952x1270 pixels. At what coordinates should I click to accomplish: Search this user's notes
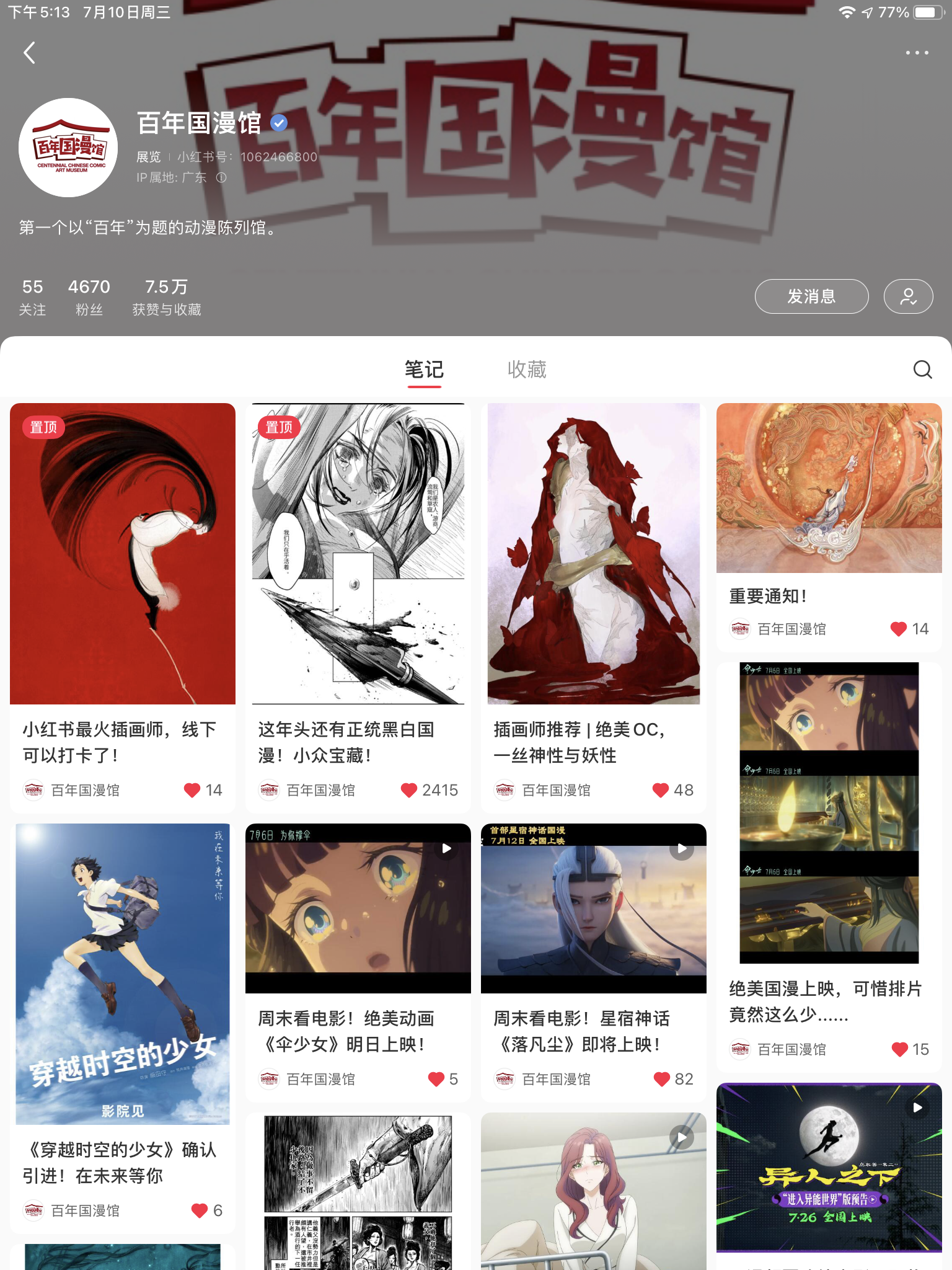pos(922,370)
